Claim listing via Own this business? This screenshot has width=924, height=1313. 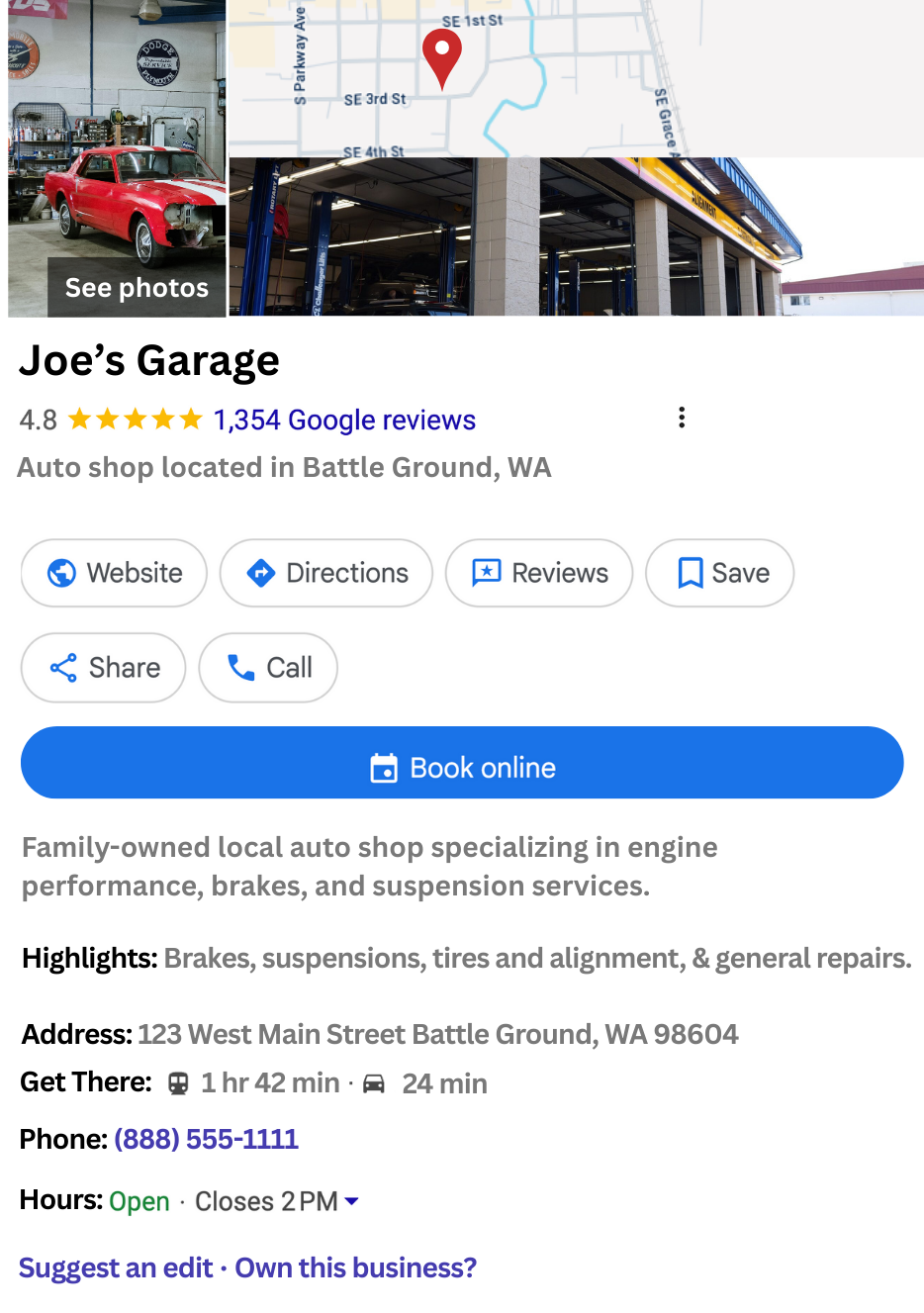click(x=356, y=1267)
